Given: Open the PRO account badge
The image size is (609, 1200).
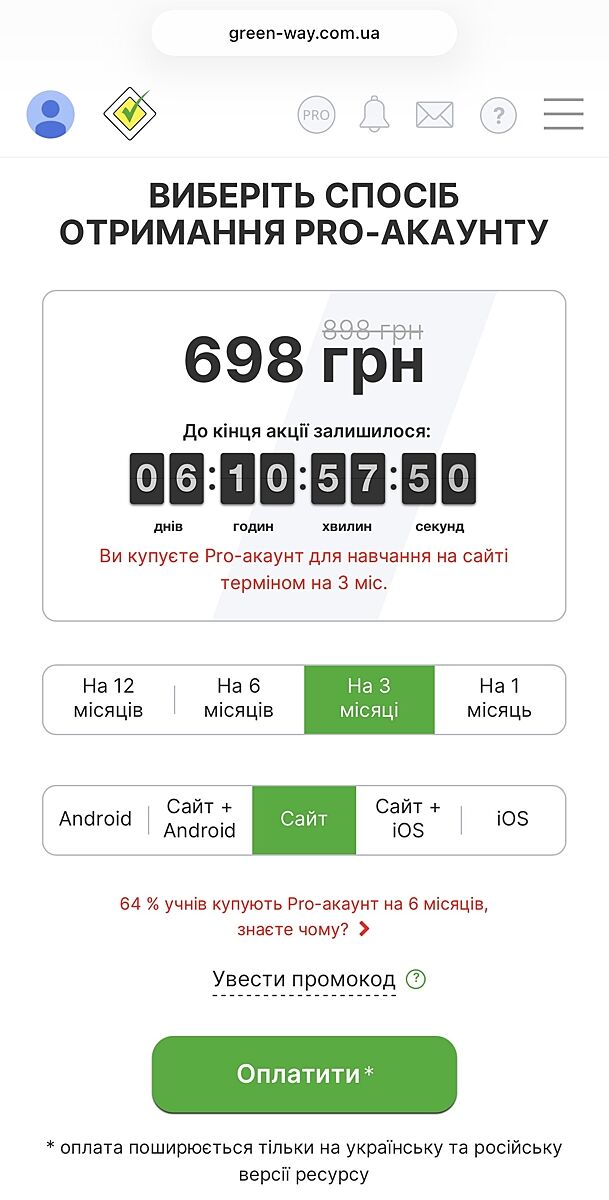Looking at the screenshot, I should pos(316,115).
